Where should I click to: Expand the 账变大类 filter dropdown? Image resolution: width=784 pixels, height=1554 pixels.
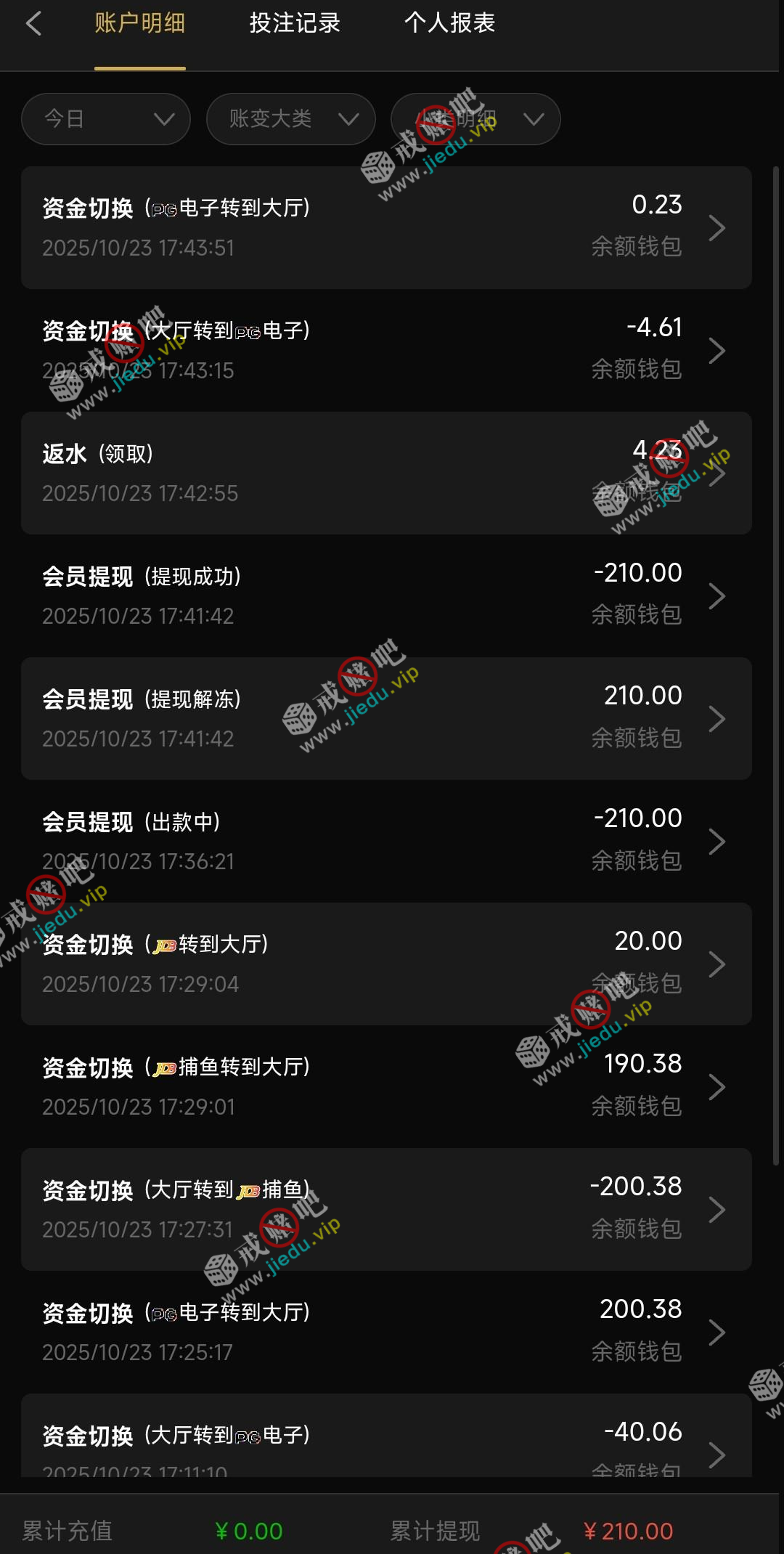[290, 119]
